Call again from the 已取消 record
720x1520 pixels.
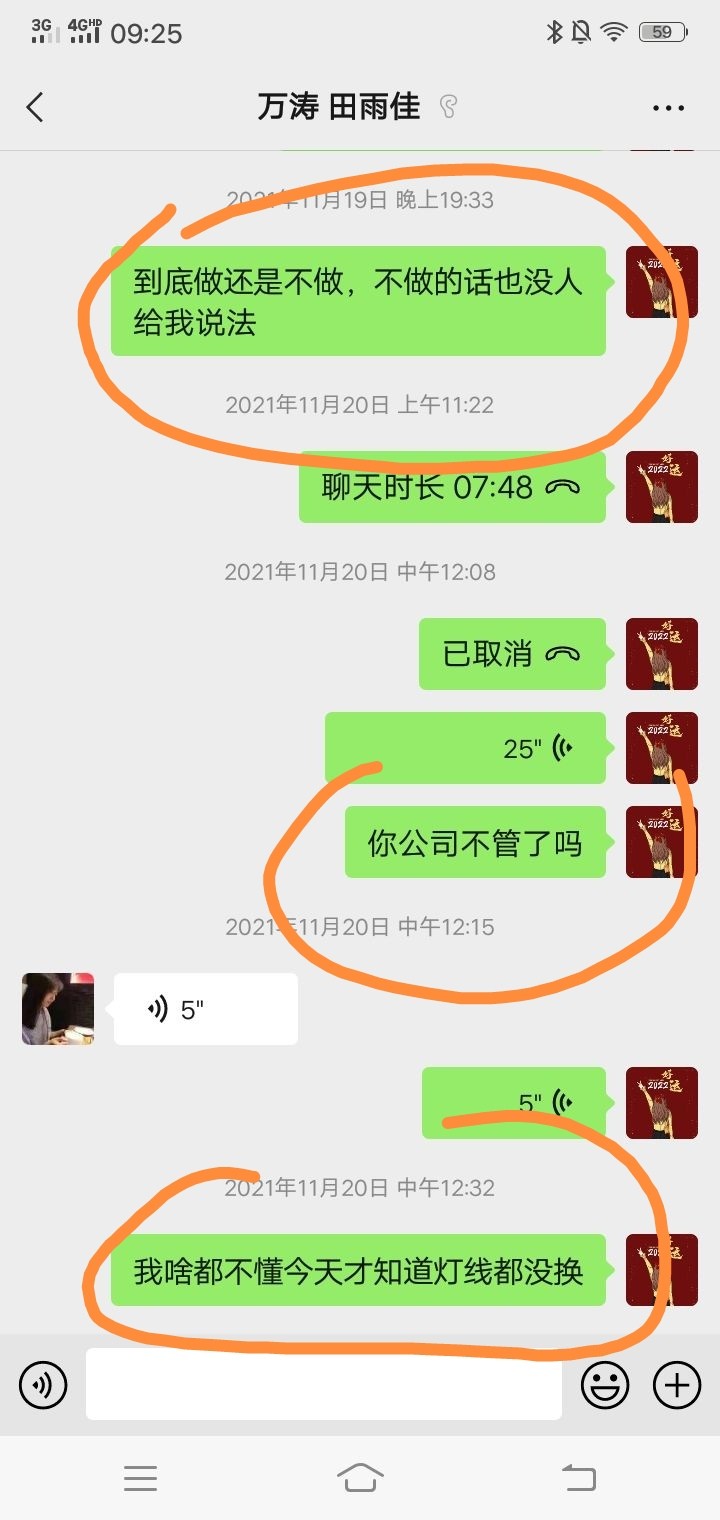click(512, 653)
